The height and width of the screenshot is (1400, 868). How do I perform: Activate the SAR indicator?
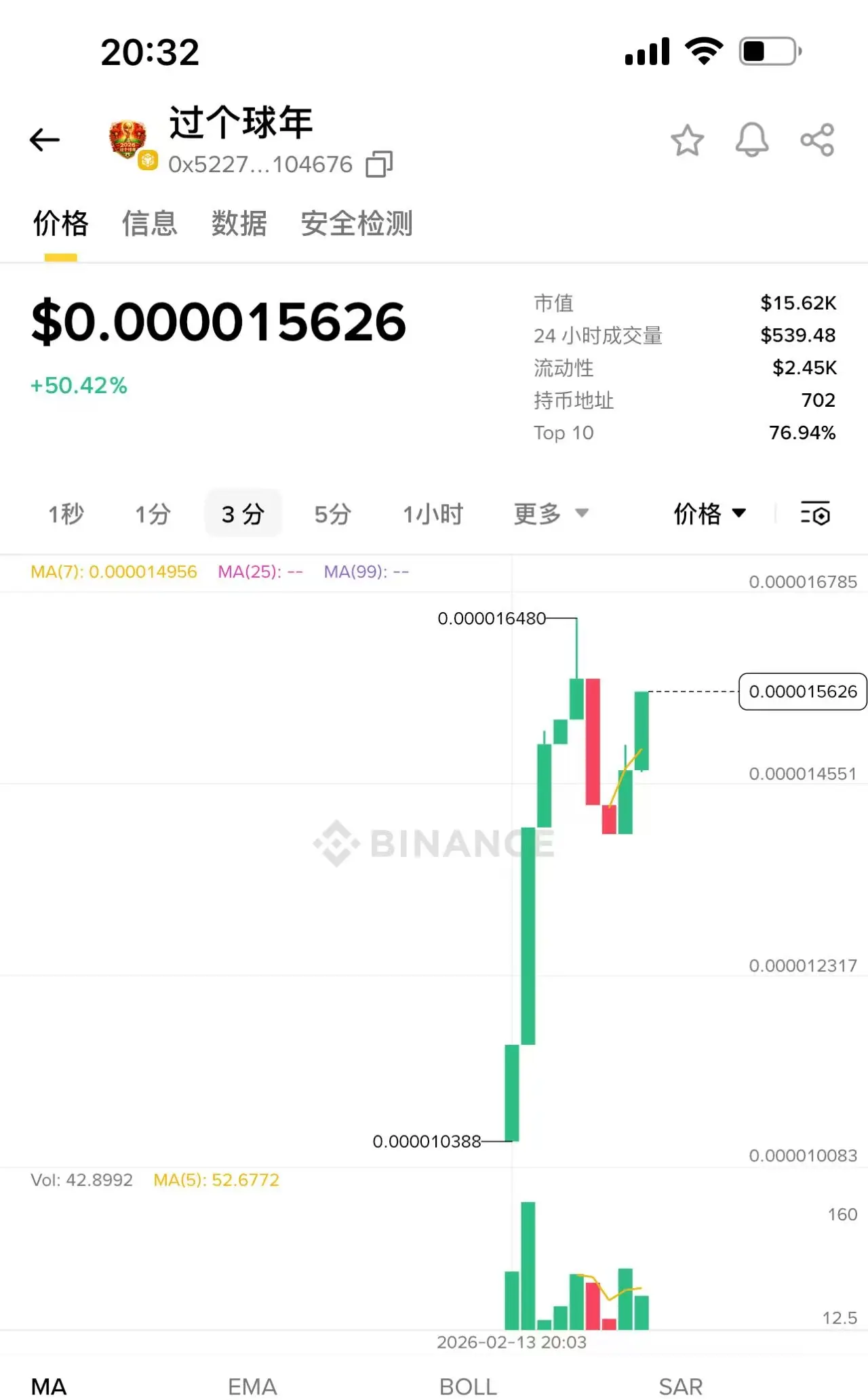[682, 1385]
